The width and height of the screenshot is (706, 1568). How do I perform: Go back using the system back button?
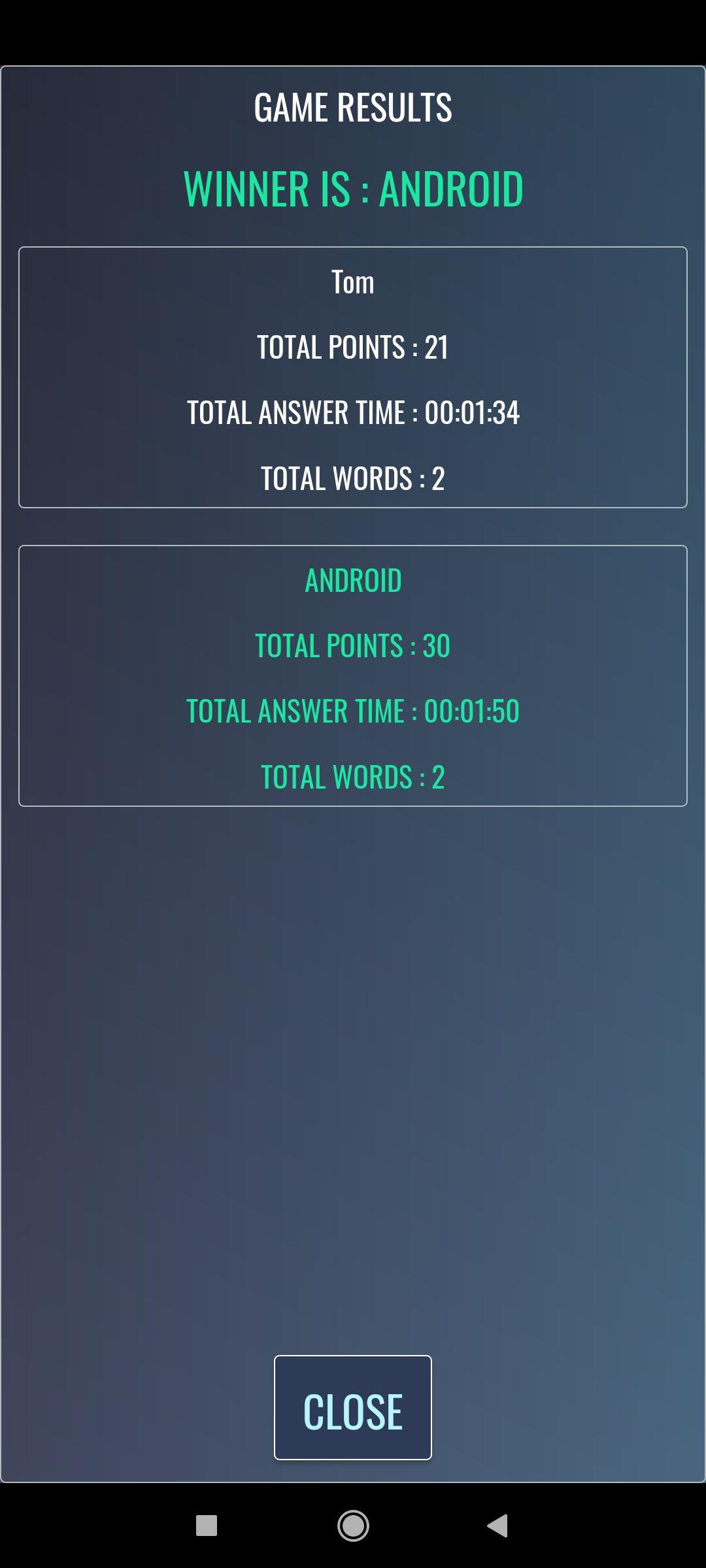point(498,1526)
